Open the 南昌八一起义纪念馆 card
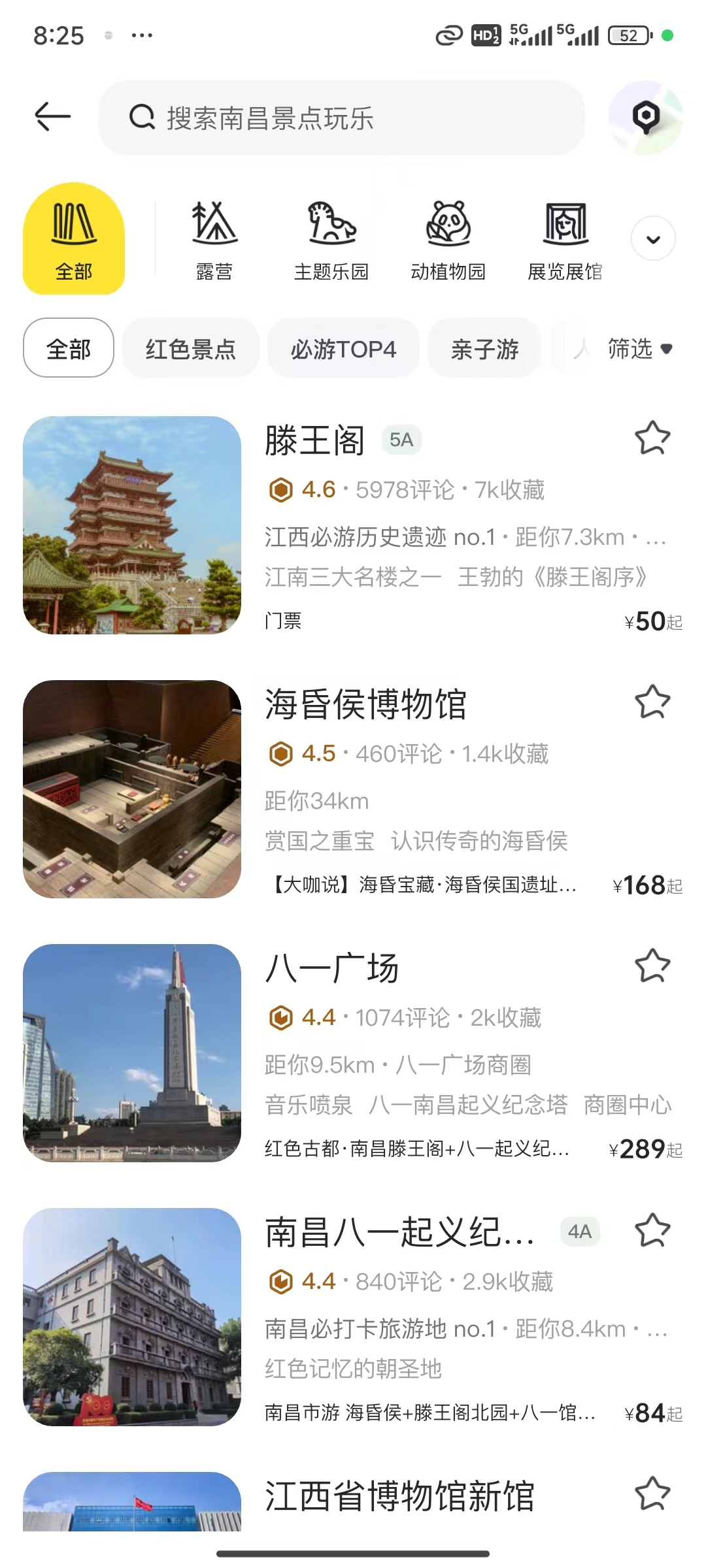This screenshot has height=1568, width=706. pos(353,1317)
